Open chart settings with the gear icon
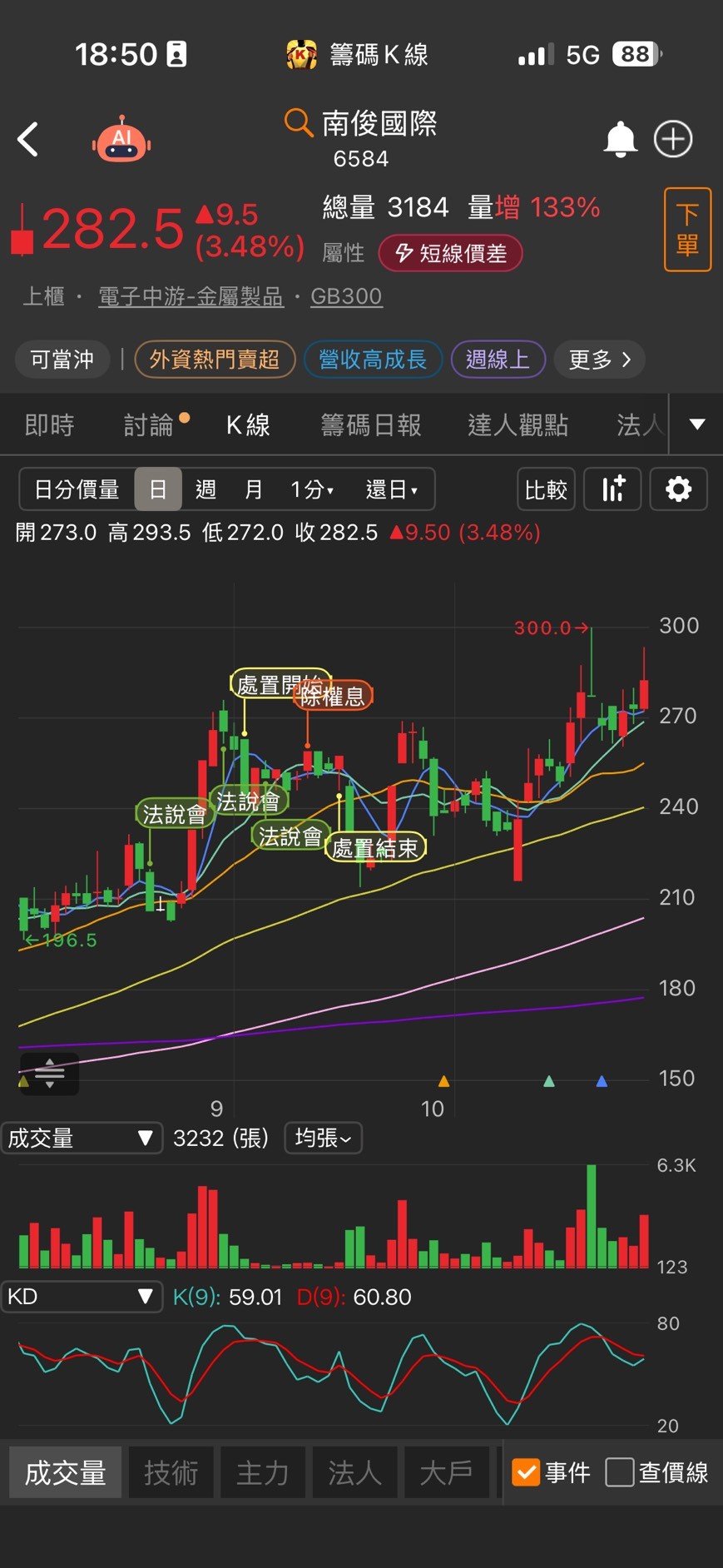 678,489
